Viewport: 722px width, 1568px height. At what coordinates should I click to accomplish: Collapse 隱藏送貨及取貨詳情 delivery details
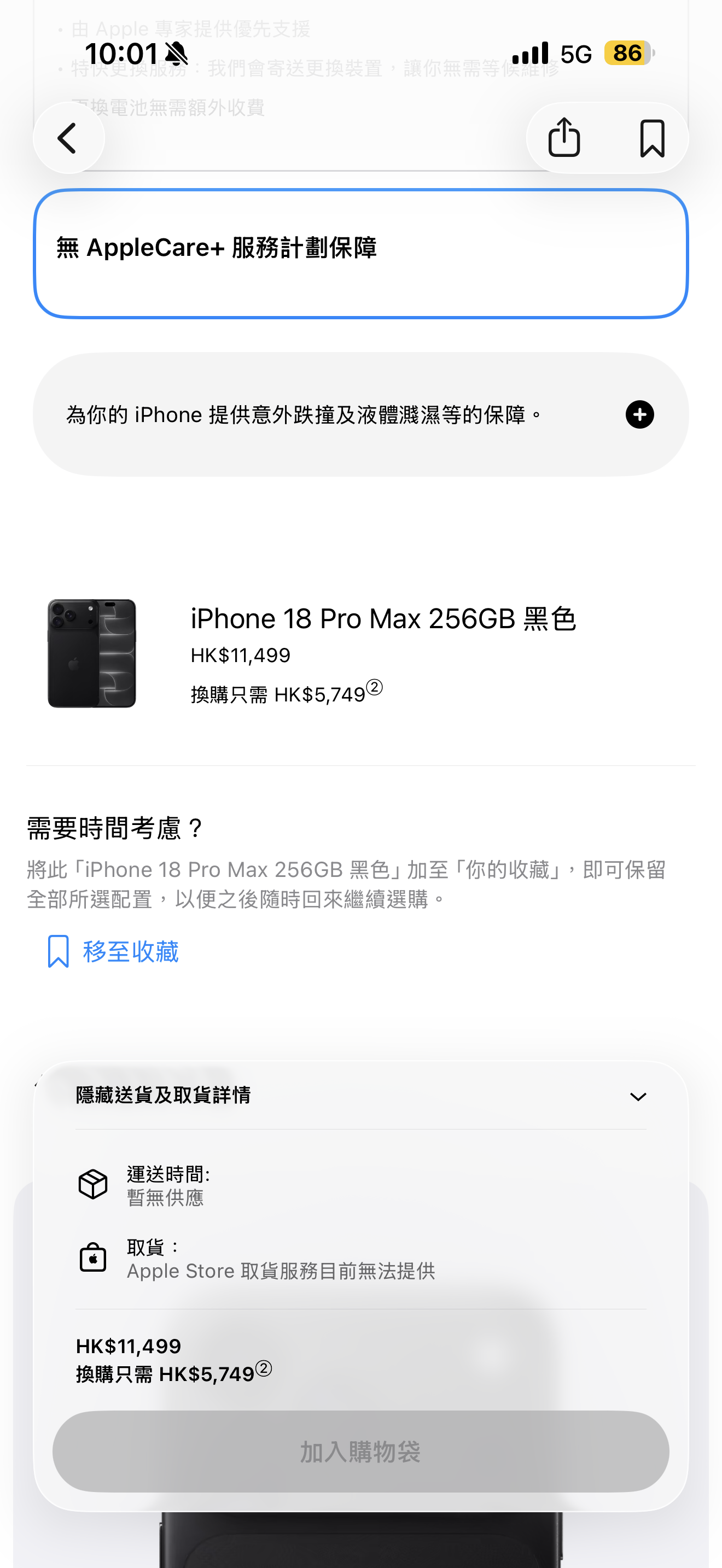pyautogui.click(x=361, y=1096)
